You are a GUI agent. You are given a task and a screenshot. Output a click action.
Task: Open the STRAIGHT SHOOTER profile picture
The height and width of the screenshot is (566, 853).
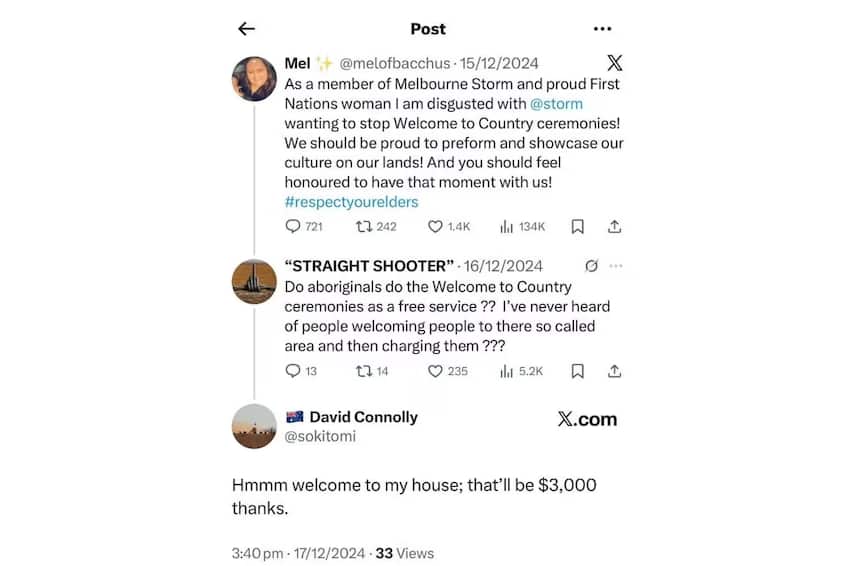254,282
